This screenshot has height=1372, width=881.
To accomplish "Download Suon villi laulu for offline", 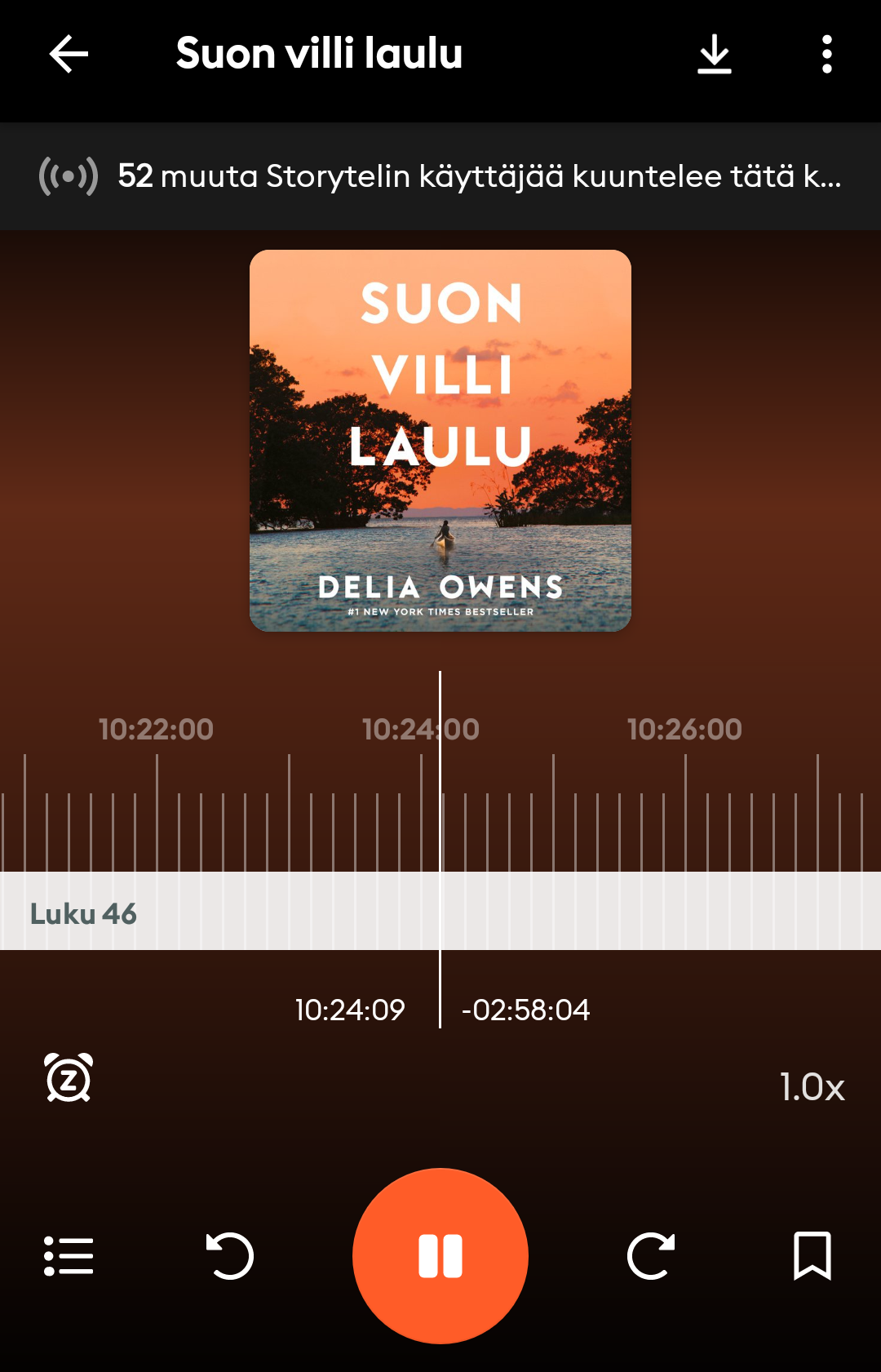I will tap(714, 55).
